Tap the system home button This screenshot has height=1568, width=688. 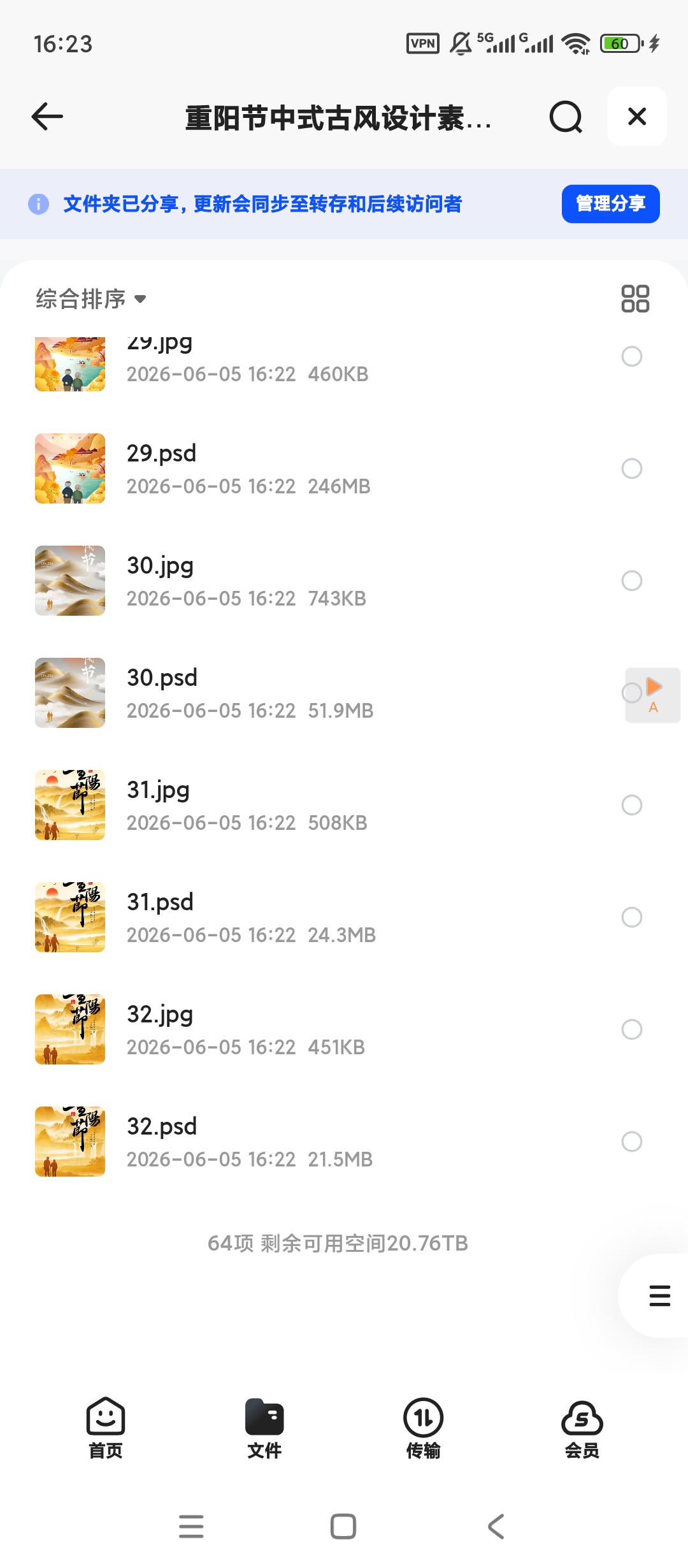coord(343,1527)
